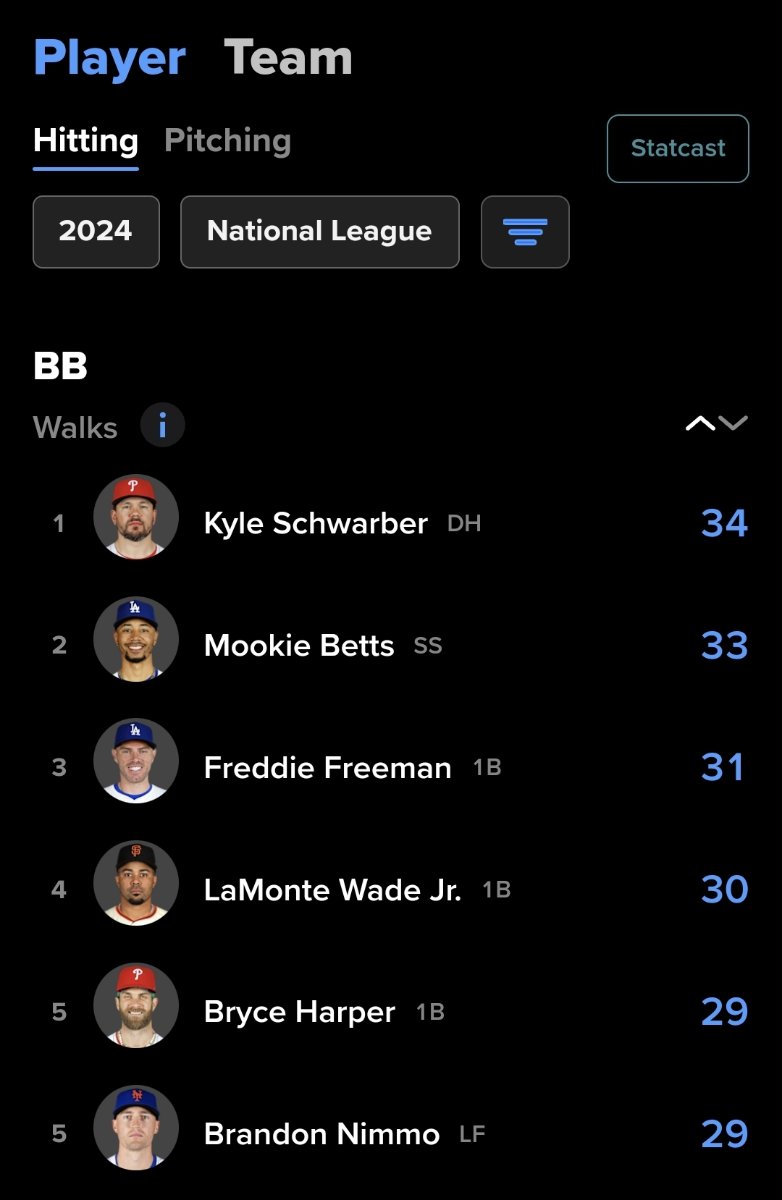Change the National League filter
Viewport: 782px width, 1200px height.
pyautogui.click(x=319, y=232)
